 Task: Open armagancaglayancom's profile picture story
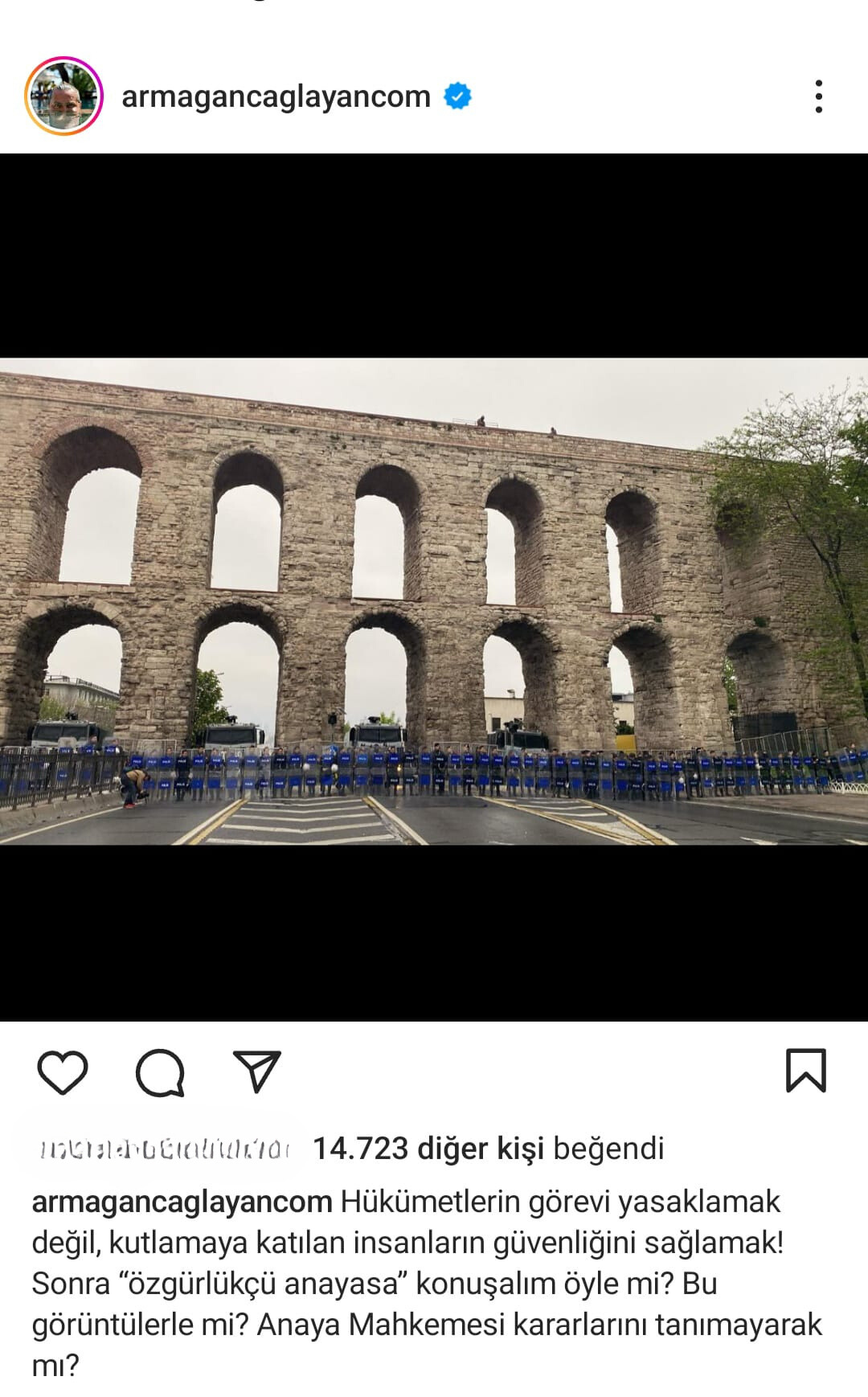[x=63, y=96]
